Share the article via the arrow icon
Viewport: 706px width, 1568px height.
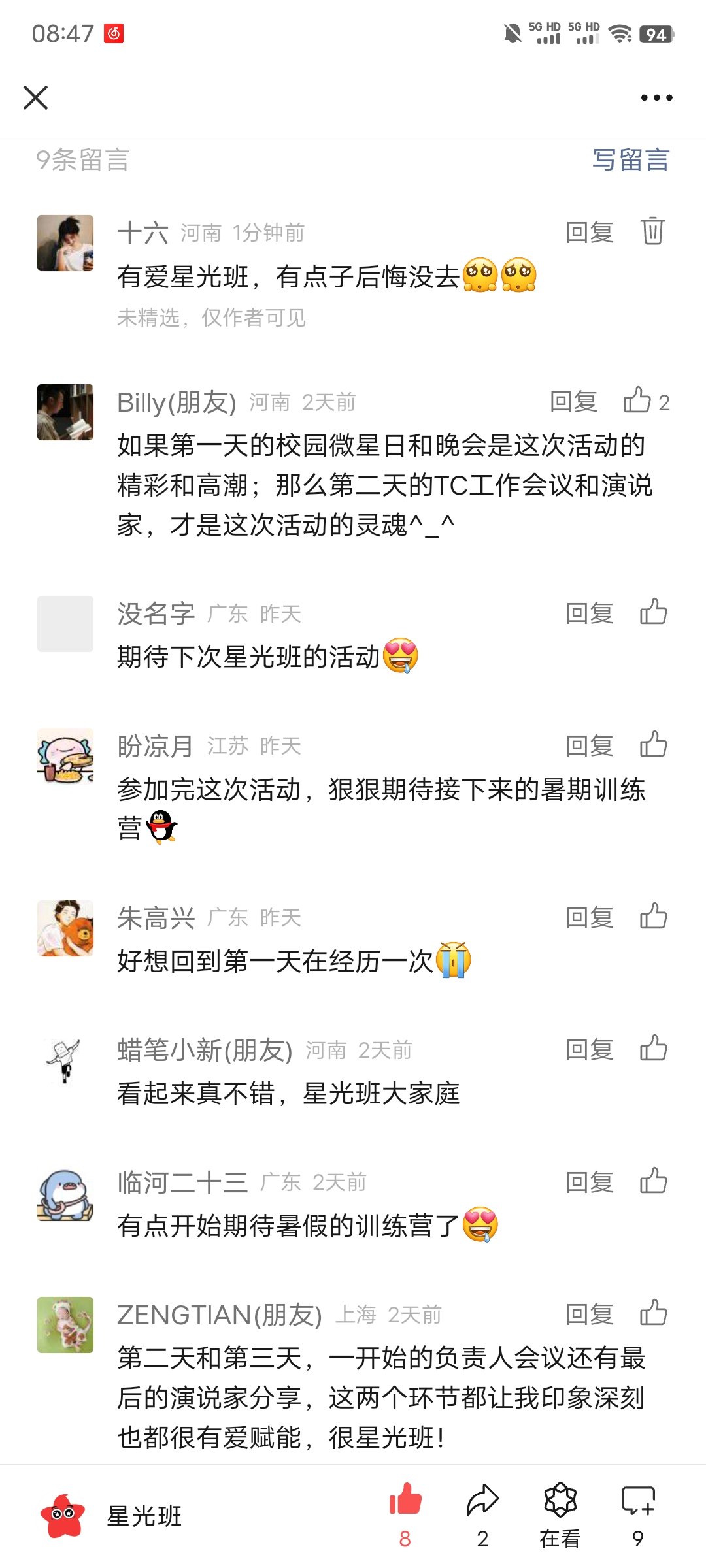tap(482, 1501)
